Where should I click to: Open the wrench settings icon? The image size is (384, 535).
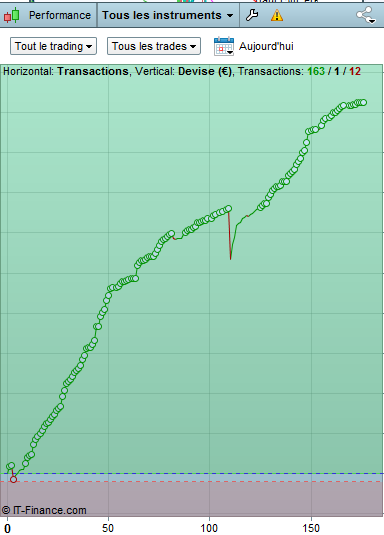click(x=252, y=15)
